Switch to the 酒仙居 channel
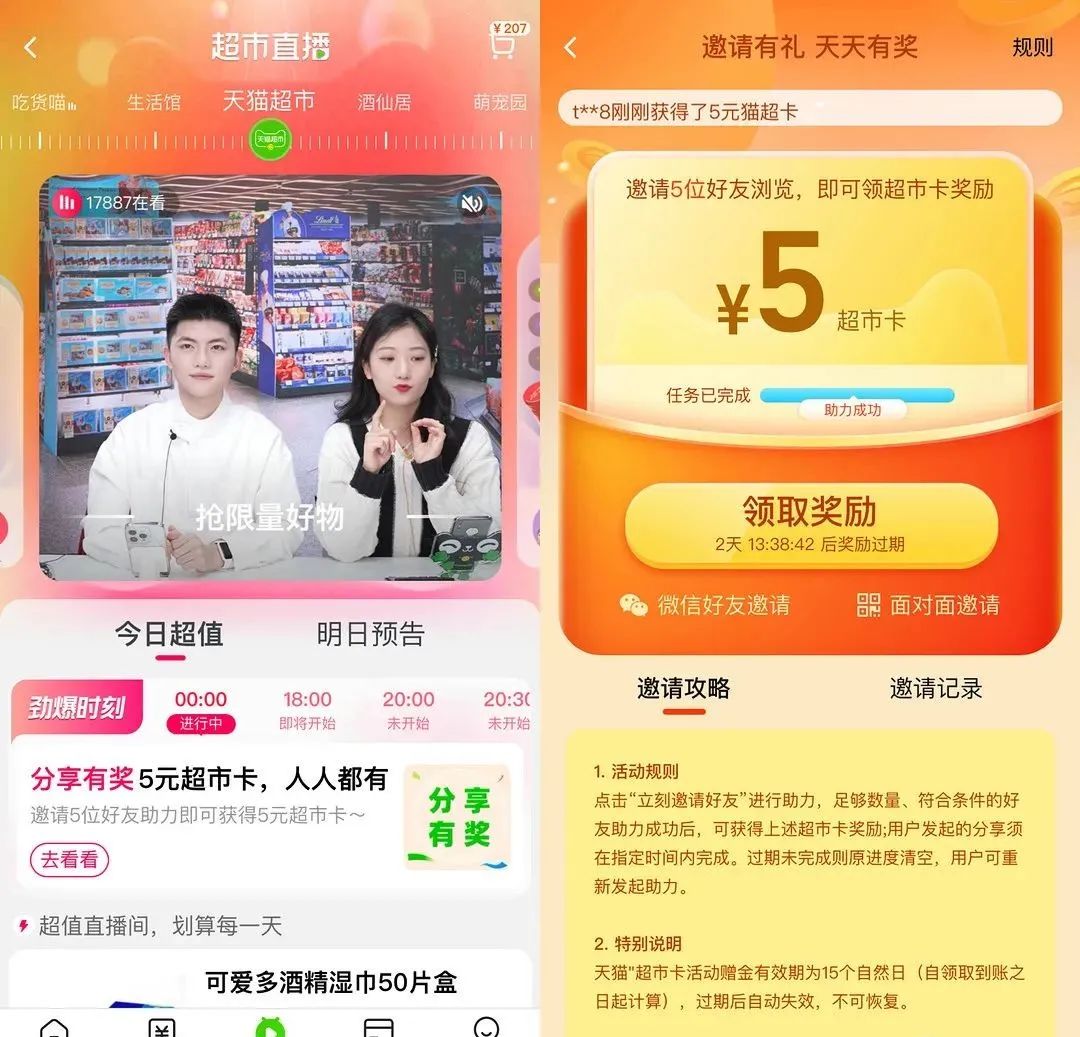The height and width of the screenshot is (1037, 1080). click(x=384, y=102)
